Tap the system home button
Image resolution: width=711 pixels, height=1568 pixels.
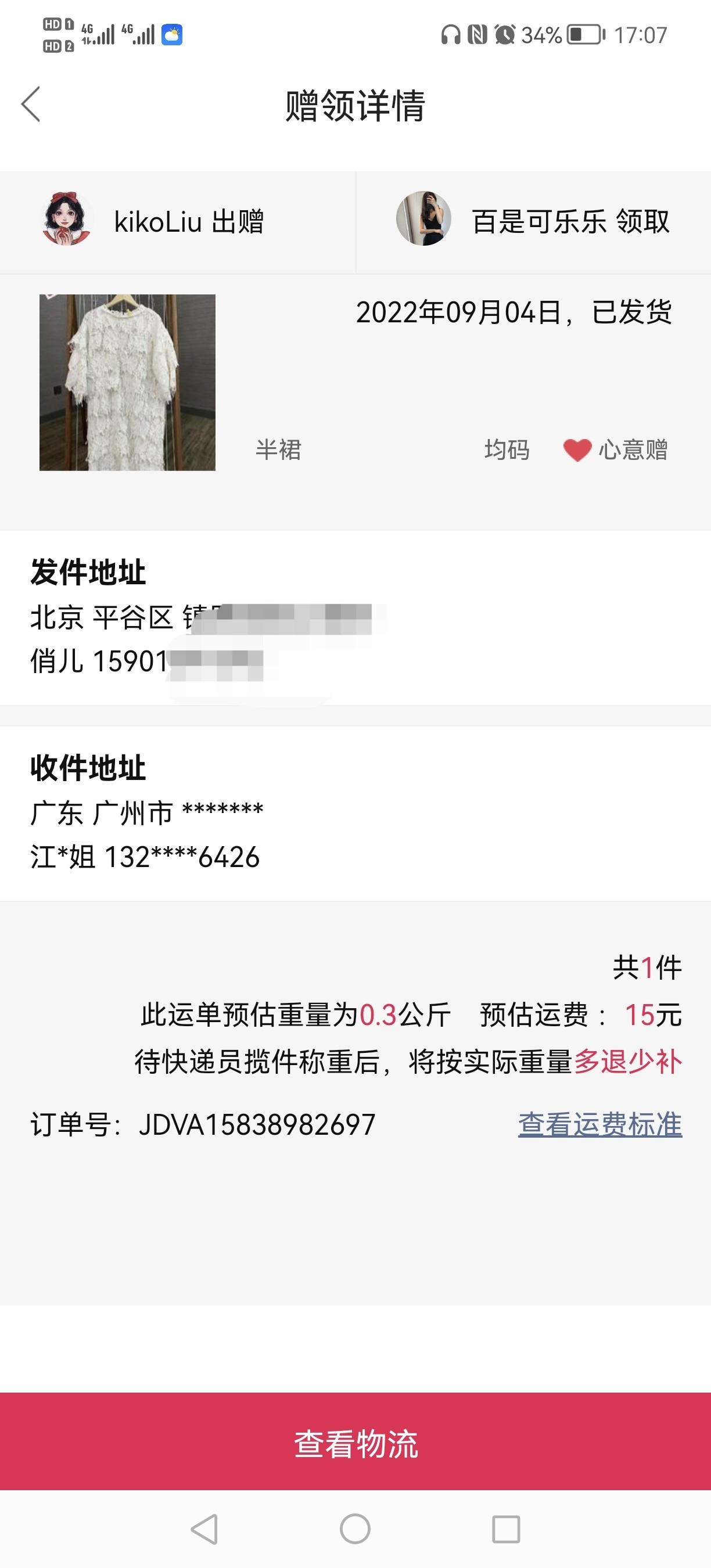(355, 1529)
